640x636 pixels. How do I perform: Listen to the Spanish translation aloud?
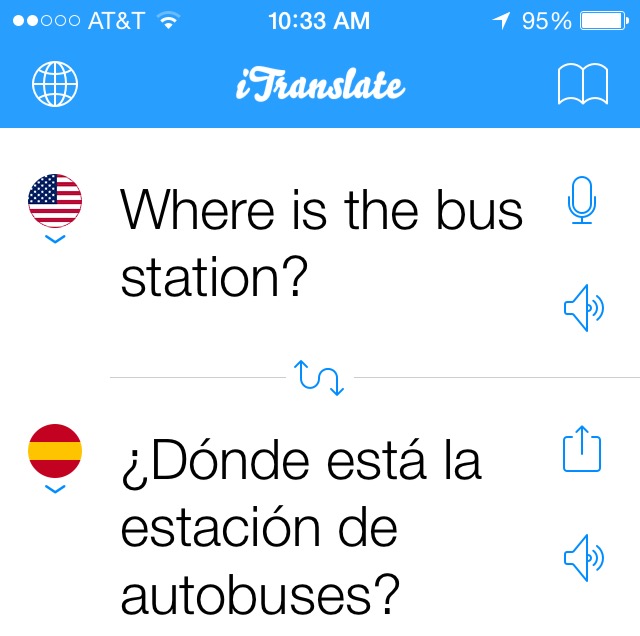[583, 559]
